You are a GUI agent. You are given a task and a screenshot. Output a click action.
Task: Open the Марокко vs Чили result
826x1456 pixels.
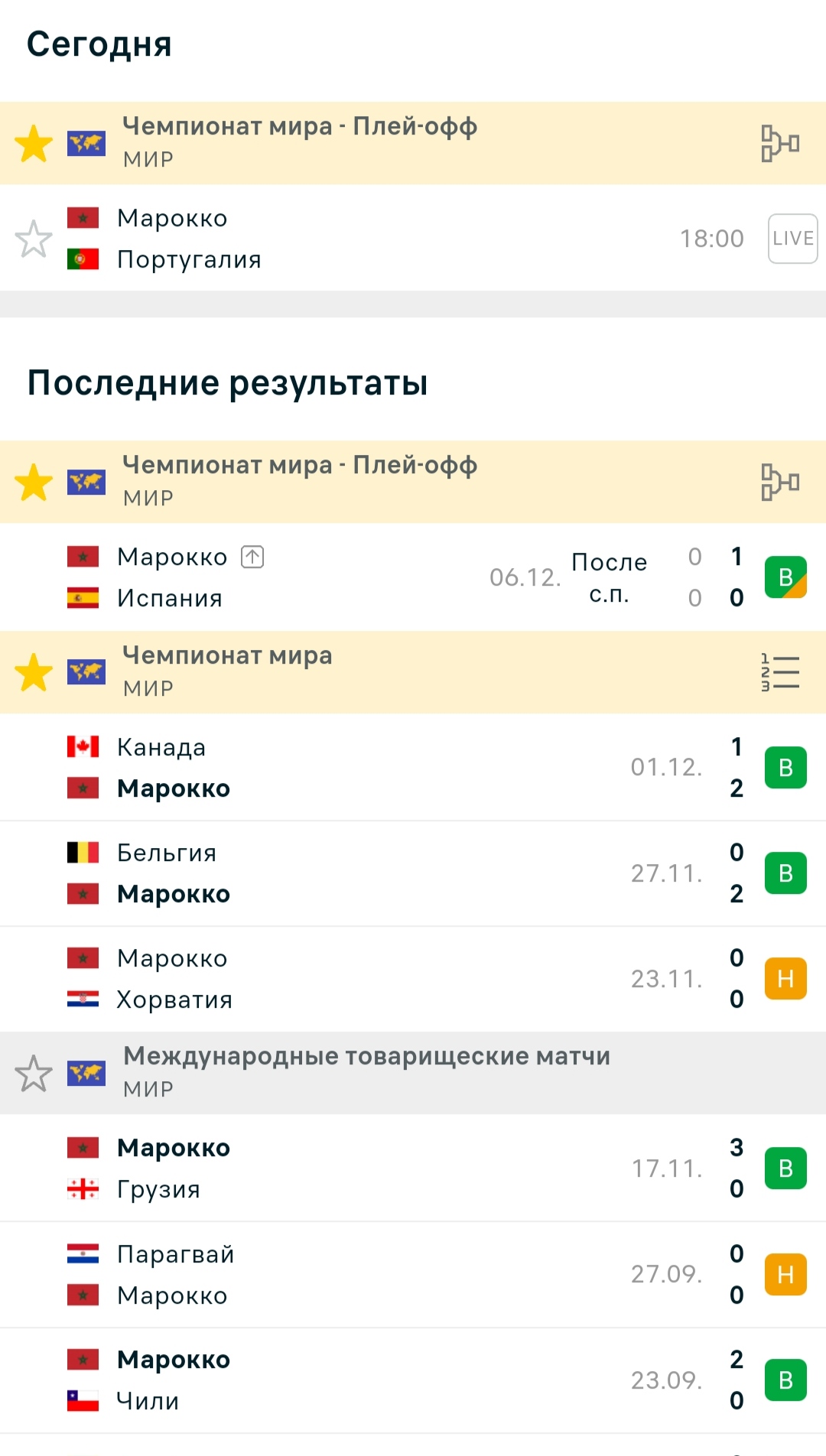pyautogui.click(x=413, y=1380)
